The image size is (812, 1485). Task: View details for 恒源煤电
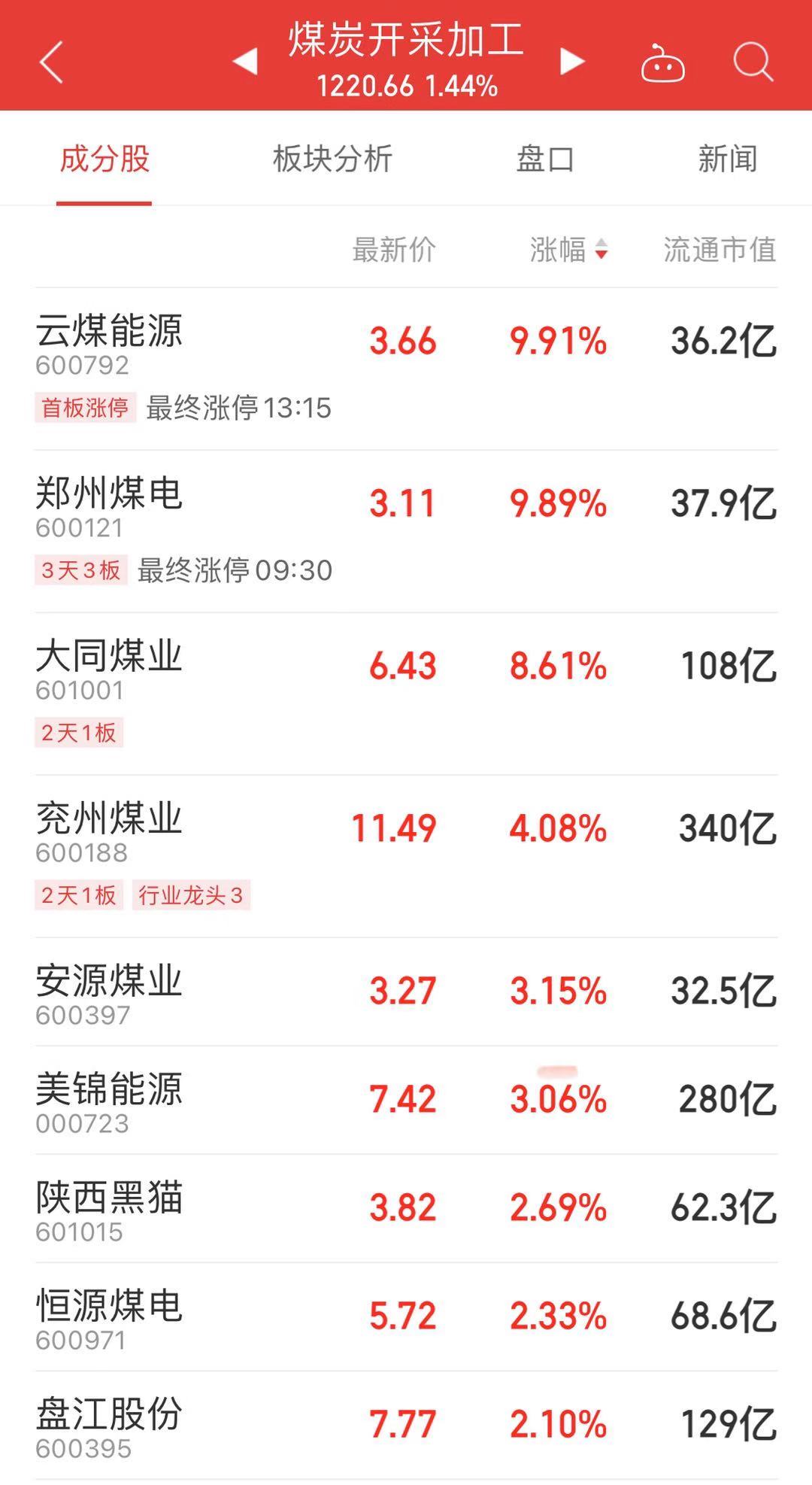click(x=406, y=1316)
